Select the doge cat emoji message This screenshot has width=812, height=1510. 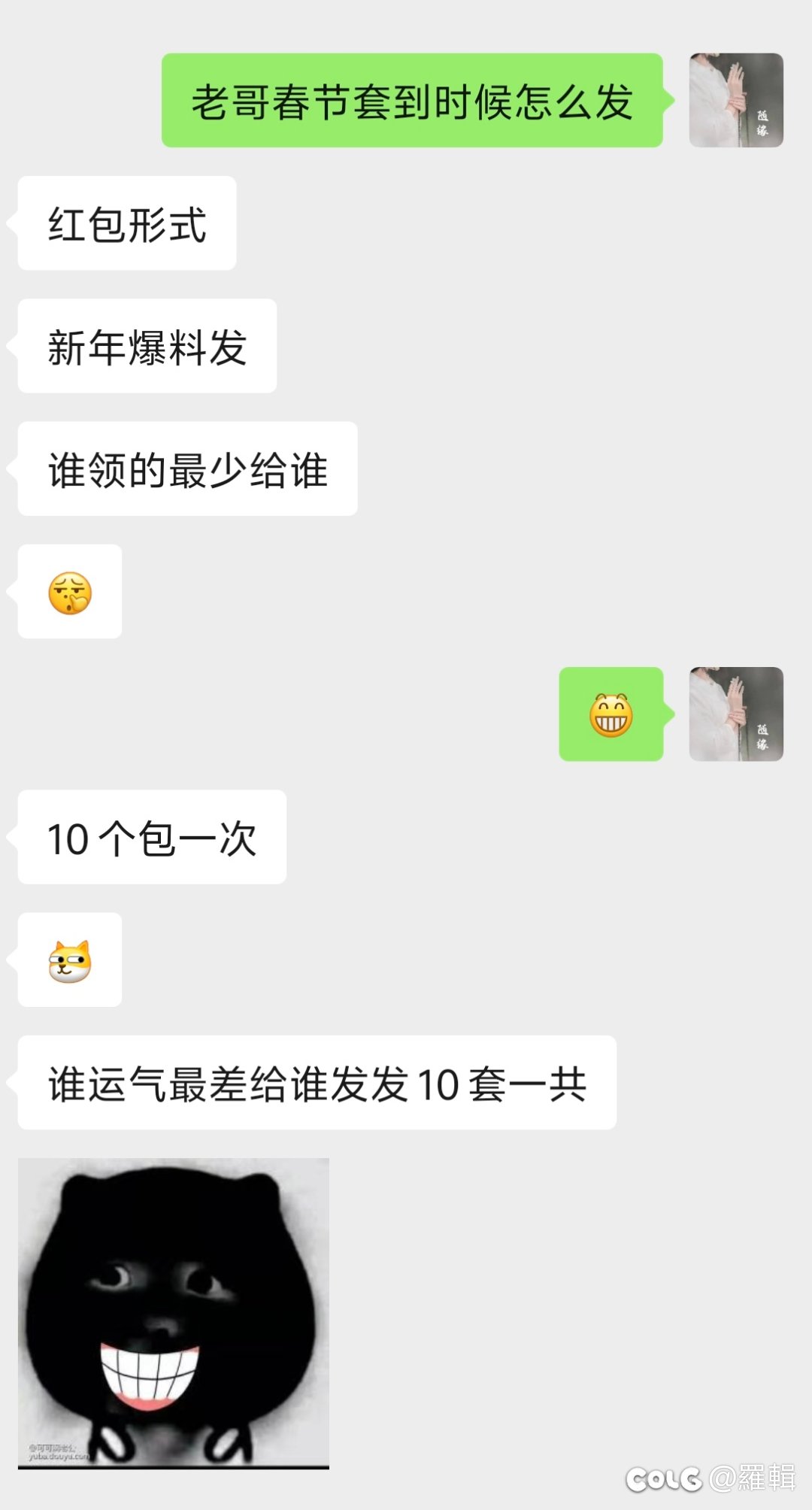point(68,961)
